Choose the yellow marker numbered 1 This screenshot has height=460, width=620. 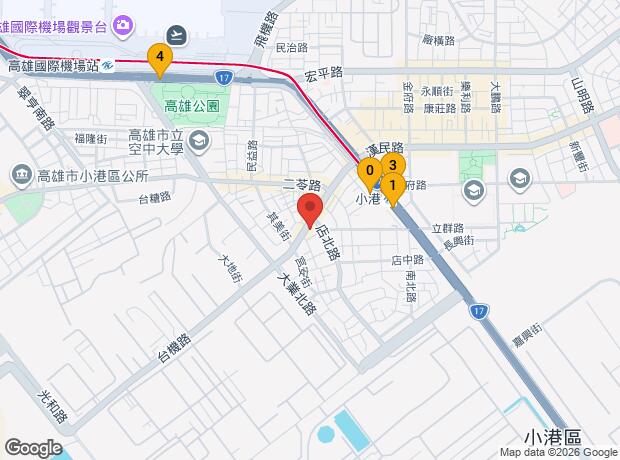(x=393, y=185)
